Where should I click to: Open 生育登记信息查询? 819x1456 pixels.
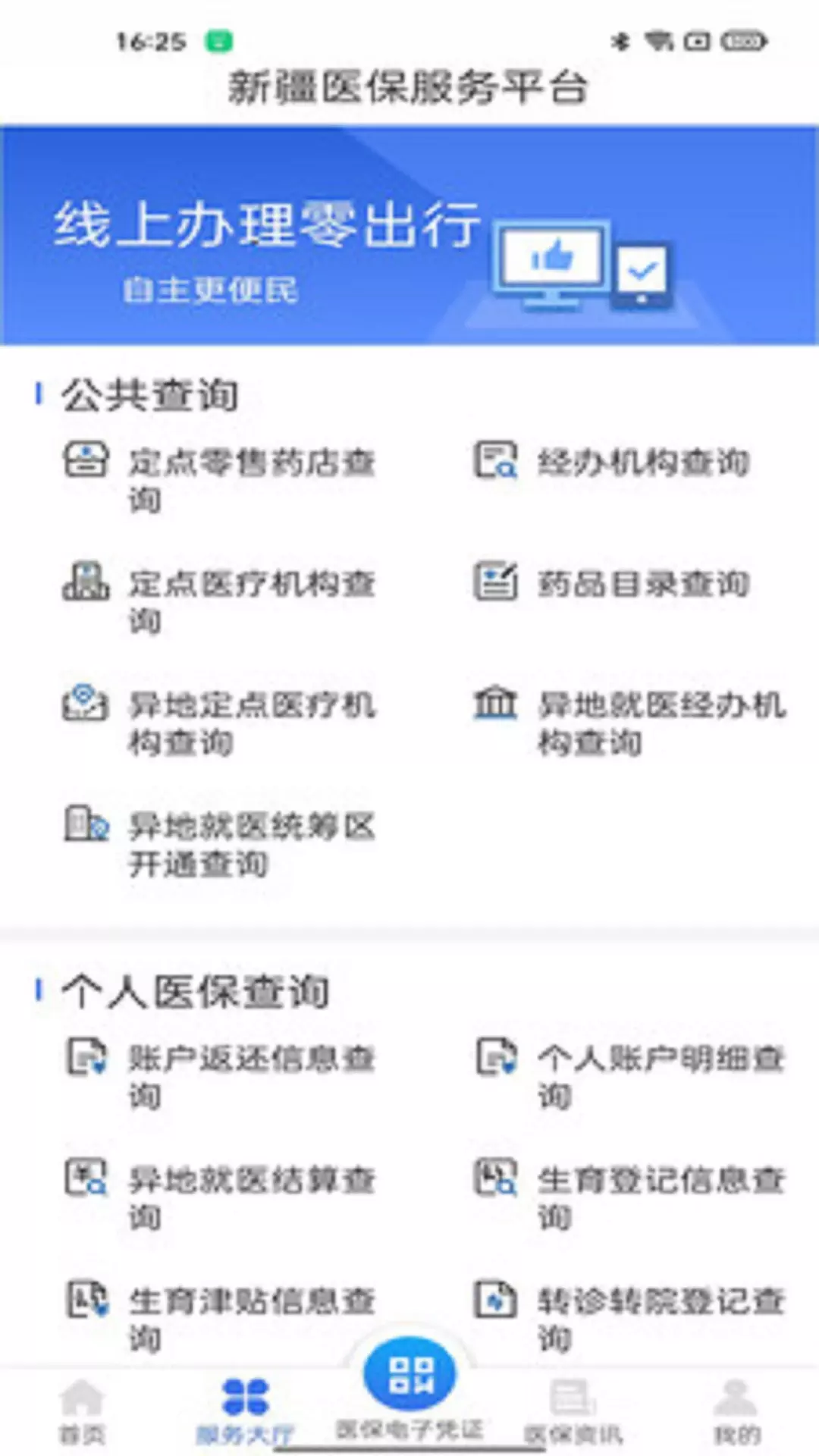point(629,1197)
